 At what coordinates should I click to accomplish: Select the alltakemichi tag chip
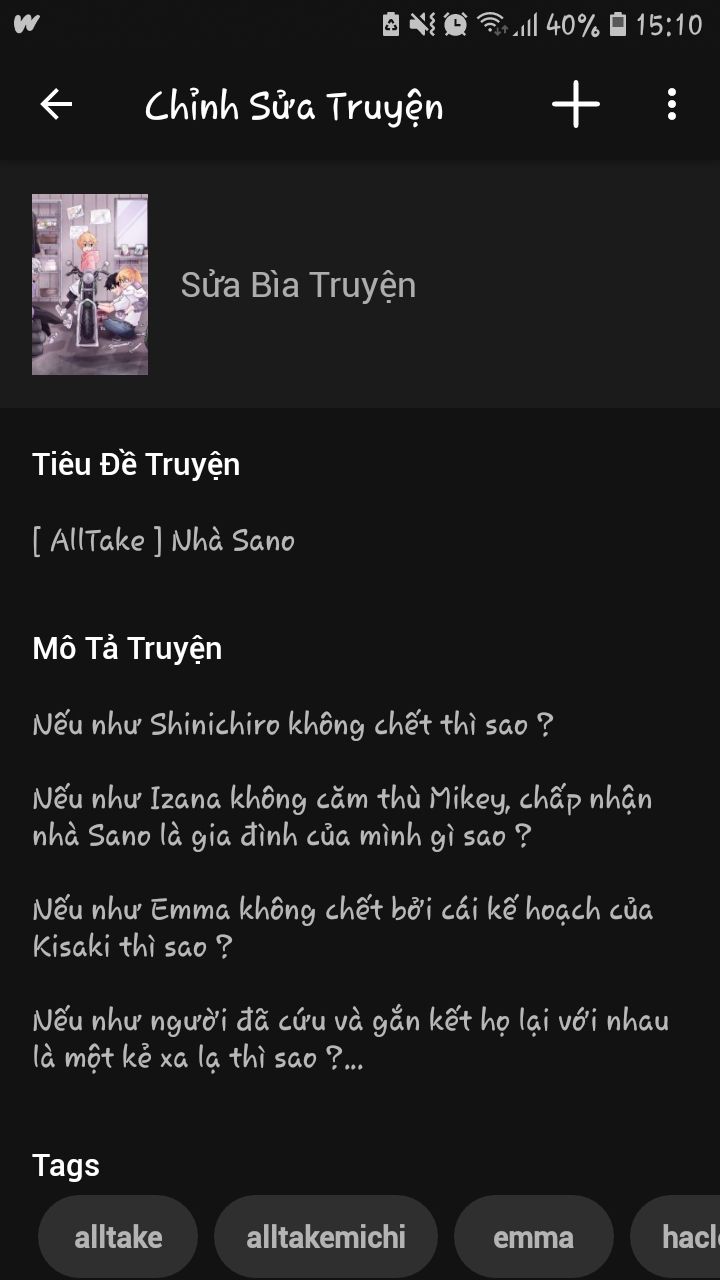click(326, 1237)
